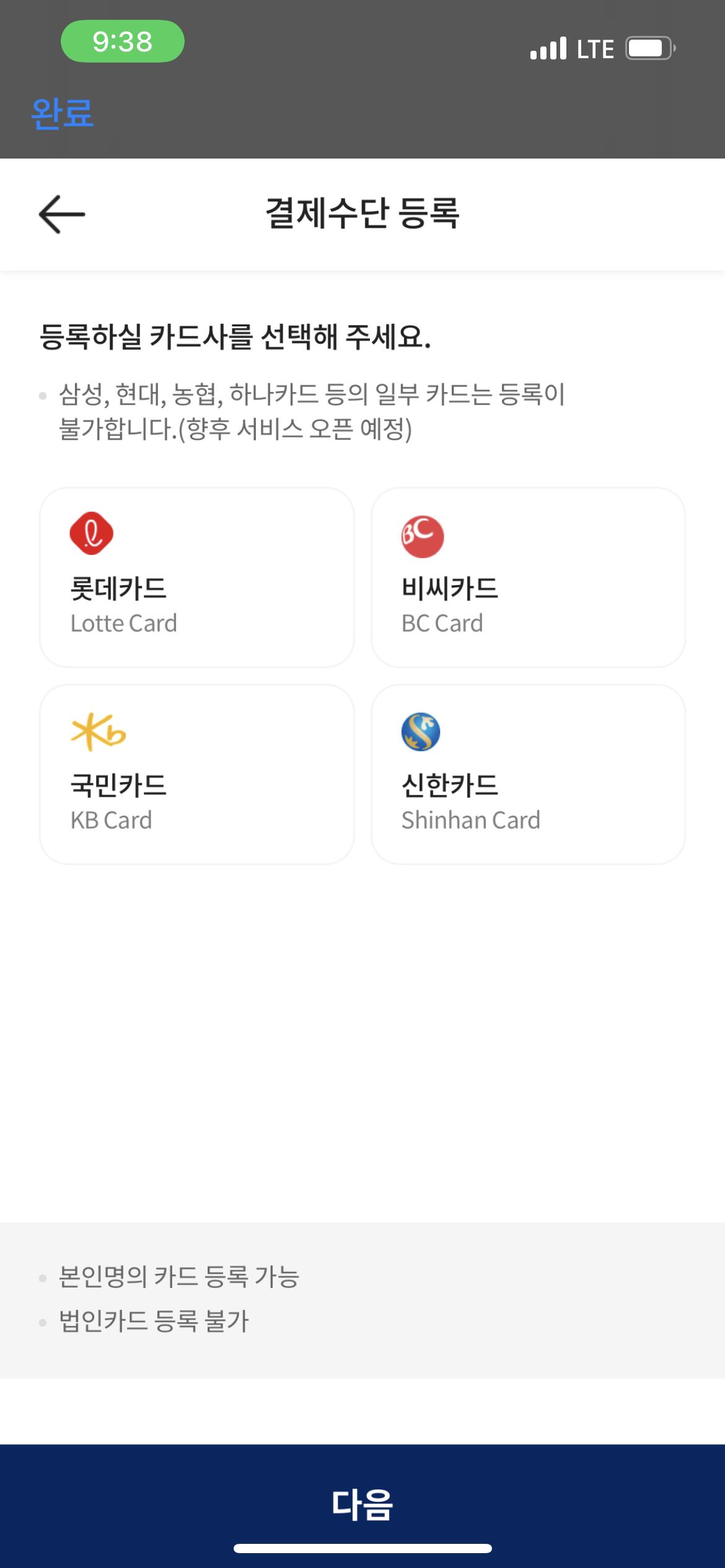
Task: Pick 국민카드 KB Card
Action: 197,774
